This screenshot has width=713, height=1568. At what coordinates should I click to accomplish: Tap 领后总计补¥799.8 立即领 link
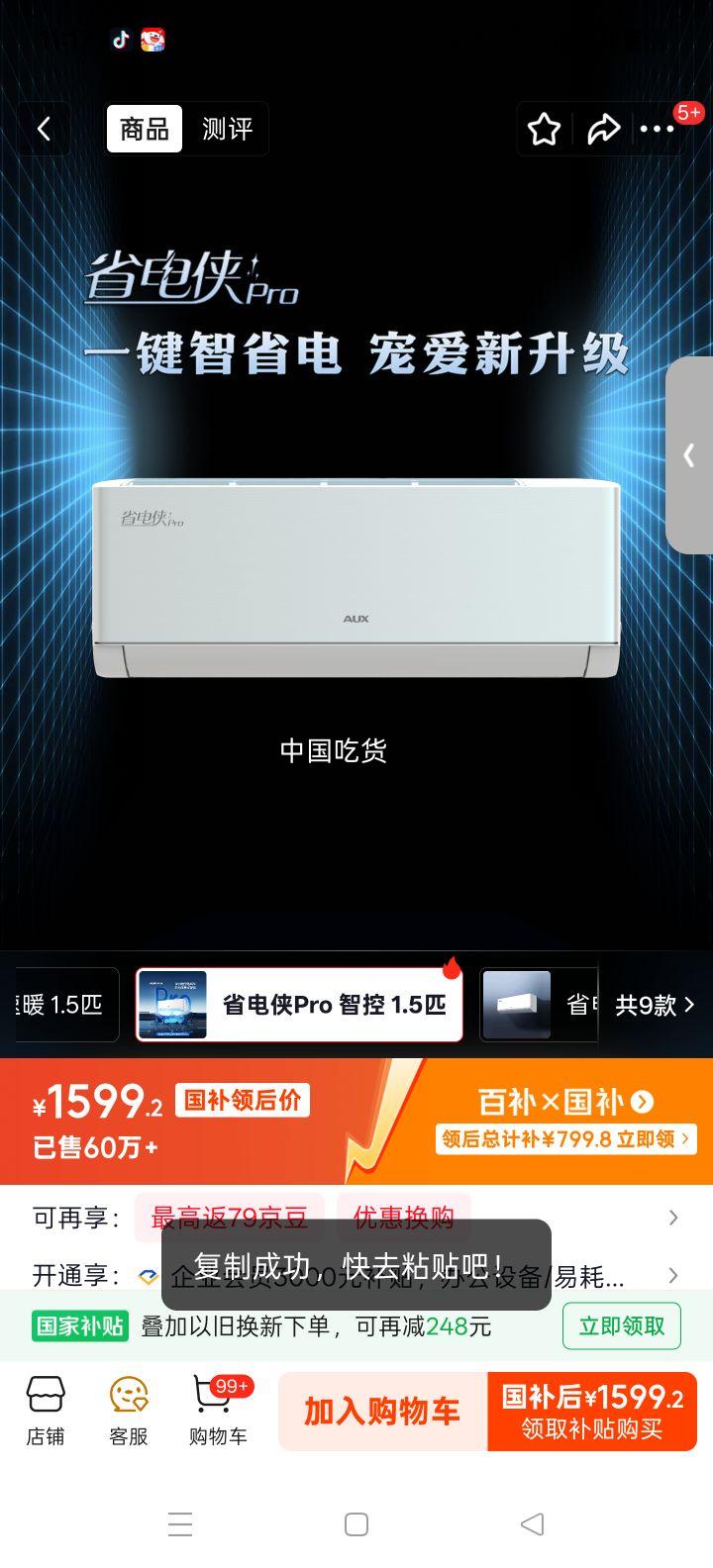coord(564,1139)
